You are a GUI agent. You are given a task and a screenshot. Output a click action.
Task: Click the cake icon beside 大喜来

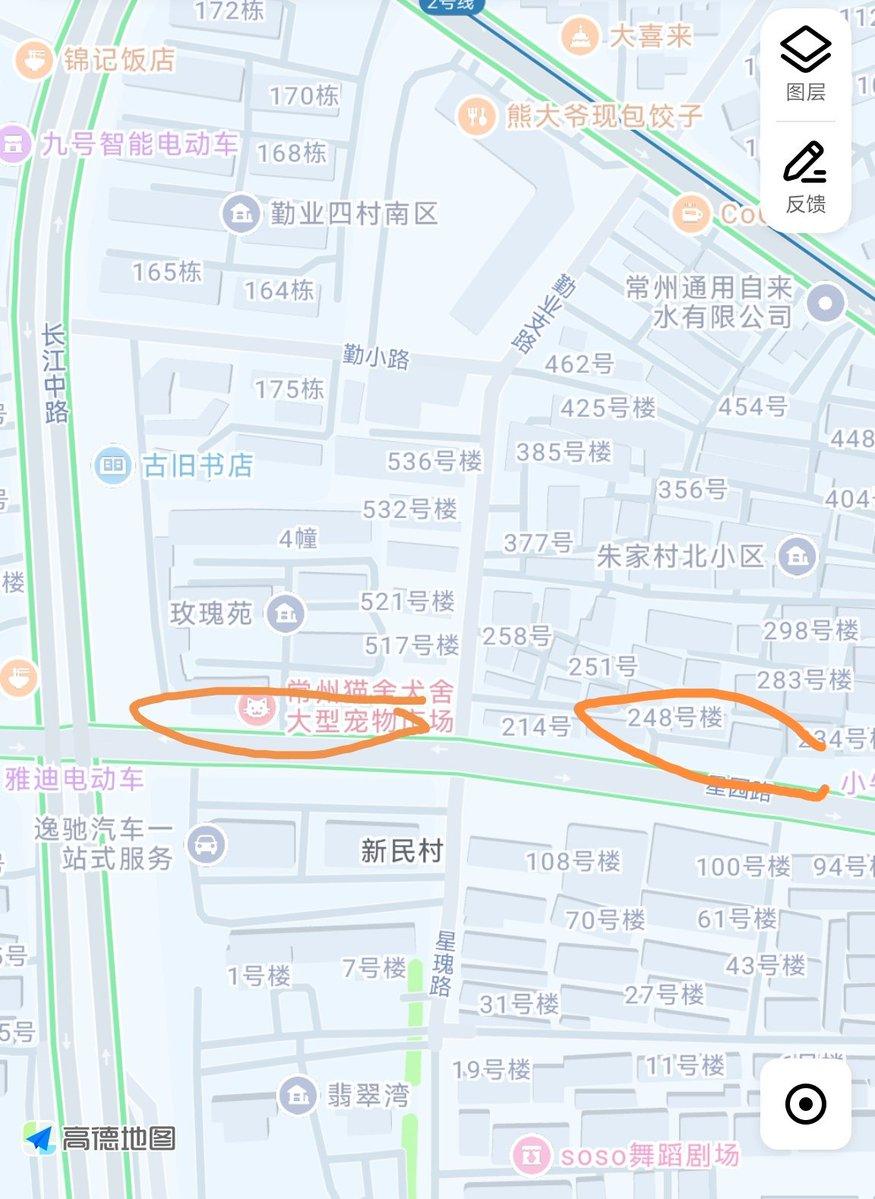pyautogui.click(x=581, y=38)
